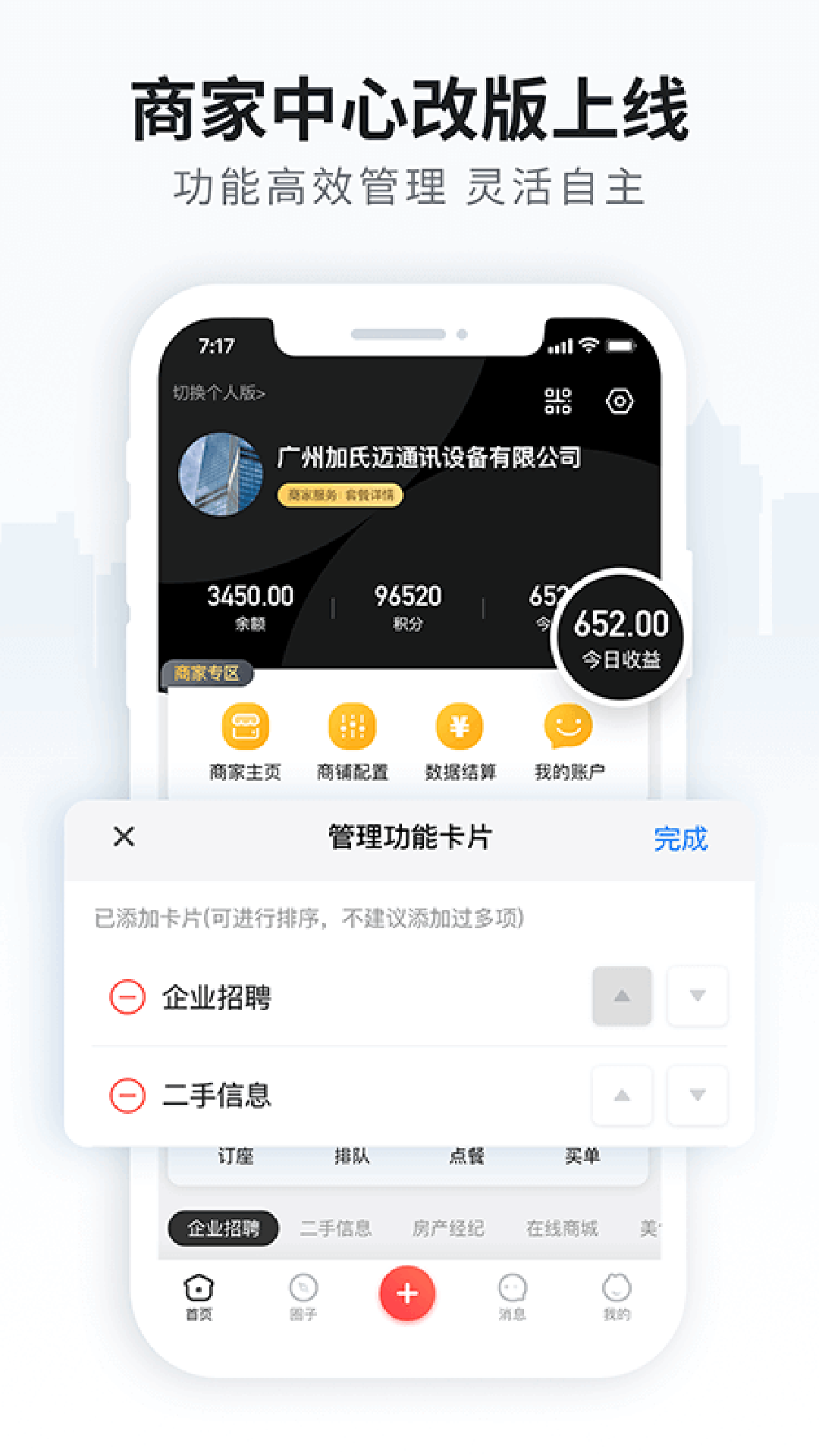The width and height of the screenshot is (819, 1456).
Task: Move 二手信息 down with arrow
Action: (x=697, y=1095)
